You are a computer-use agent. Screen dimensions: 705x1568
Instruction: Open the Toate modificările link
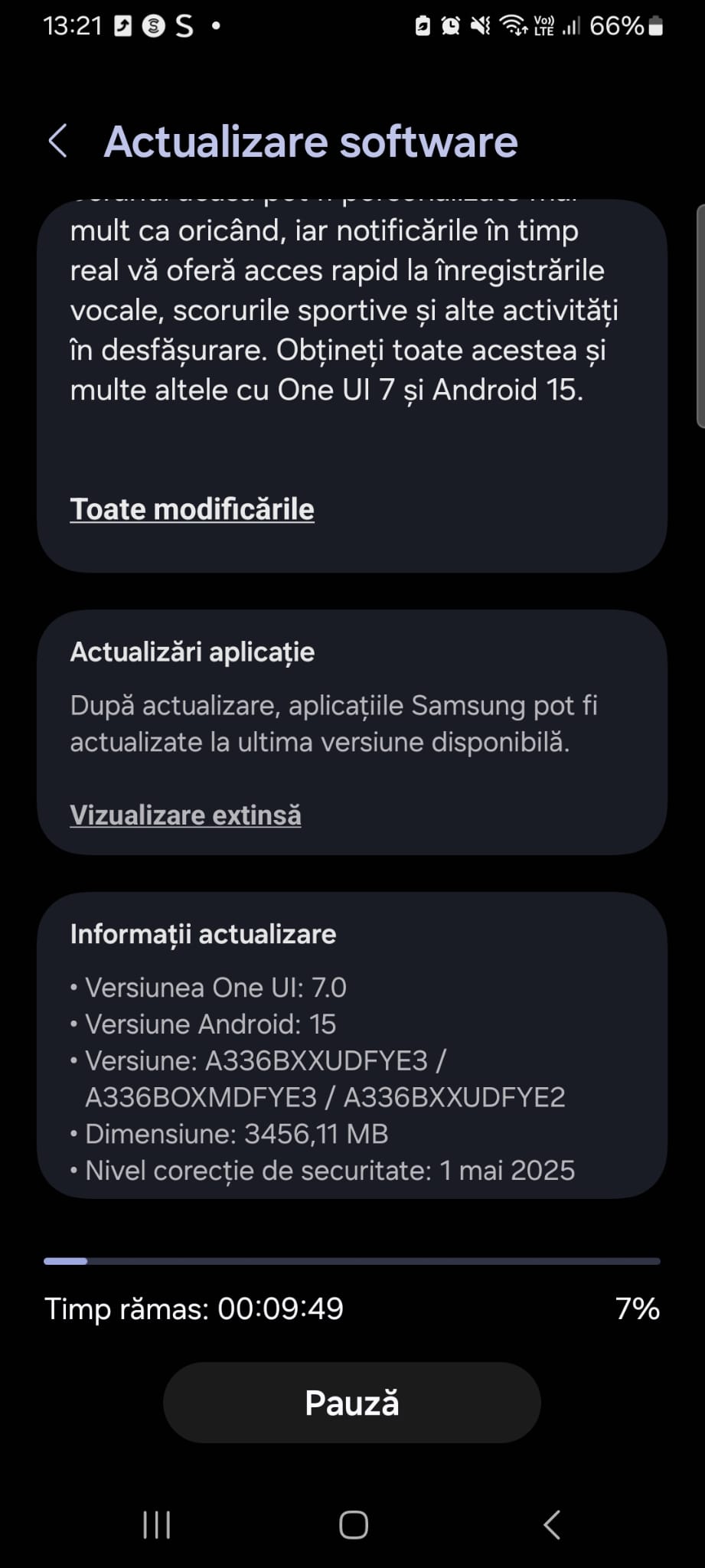click(x=192, y=509)
